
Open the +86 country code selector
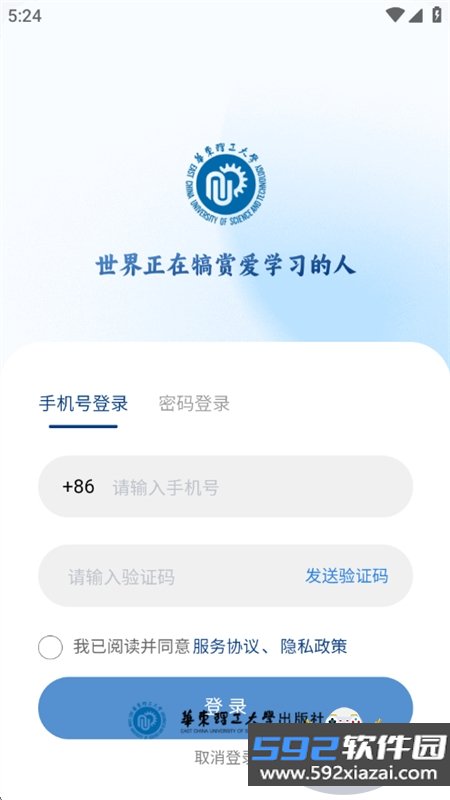[x=78, y=487]
